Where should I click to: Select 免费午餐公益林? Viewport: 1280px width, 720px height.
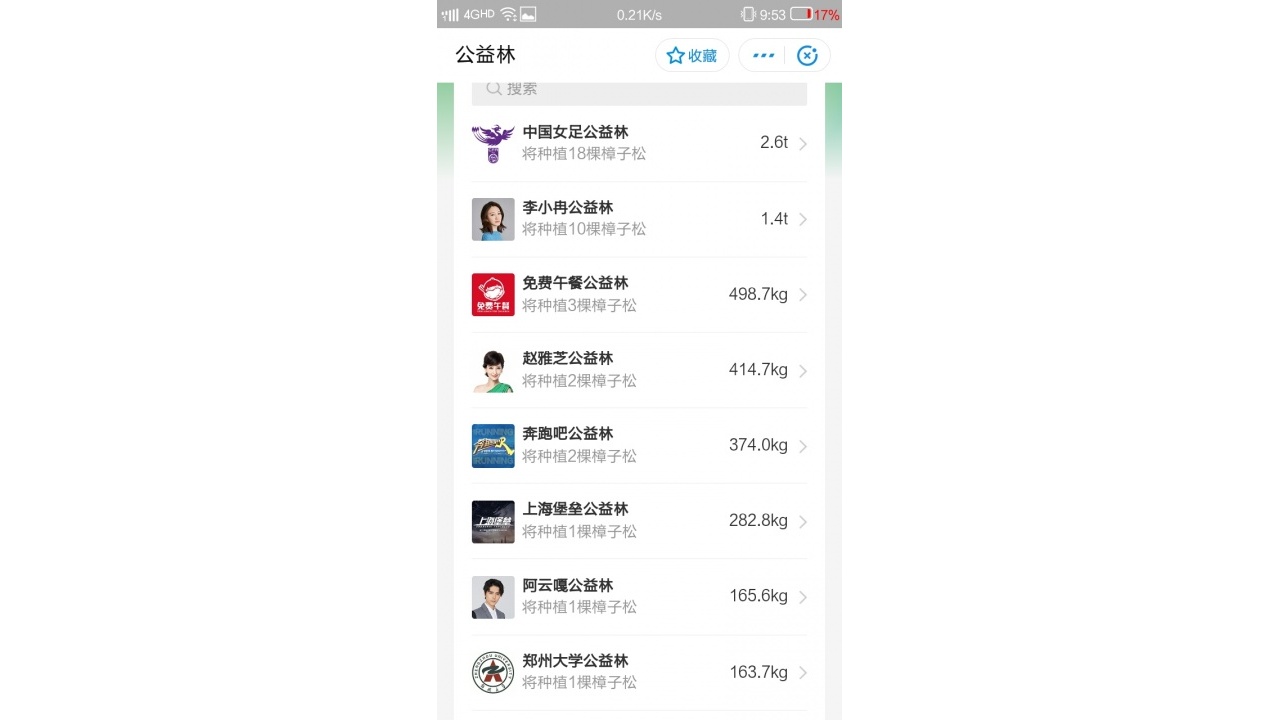coord(639,294)
